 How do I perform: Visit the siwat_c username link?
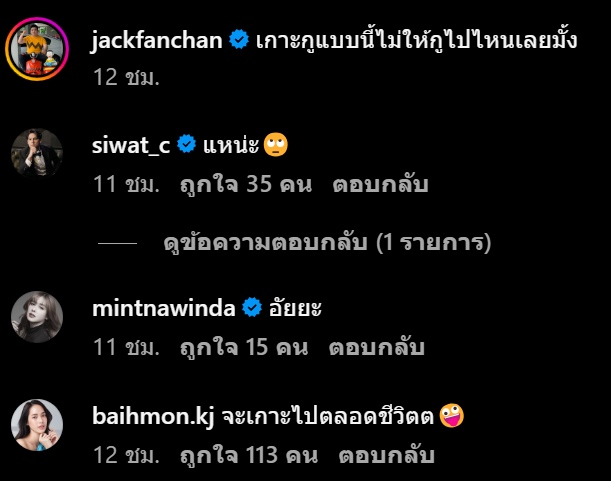coord(131,146)
